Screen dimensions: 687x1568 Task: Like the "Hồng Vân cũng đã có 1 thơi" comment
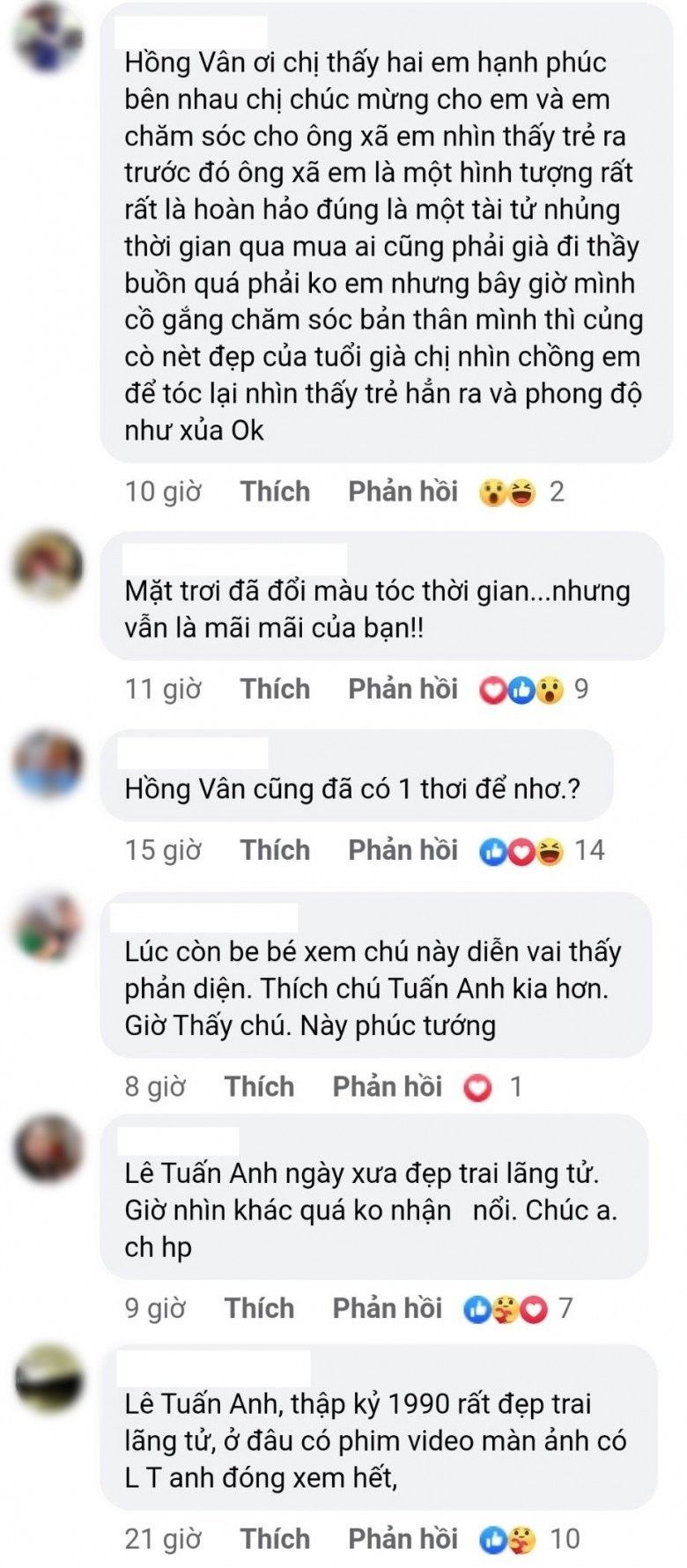point(275,850)
